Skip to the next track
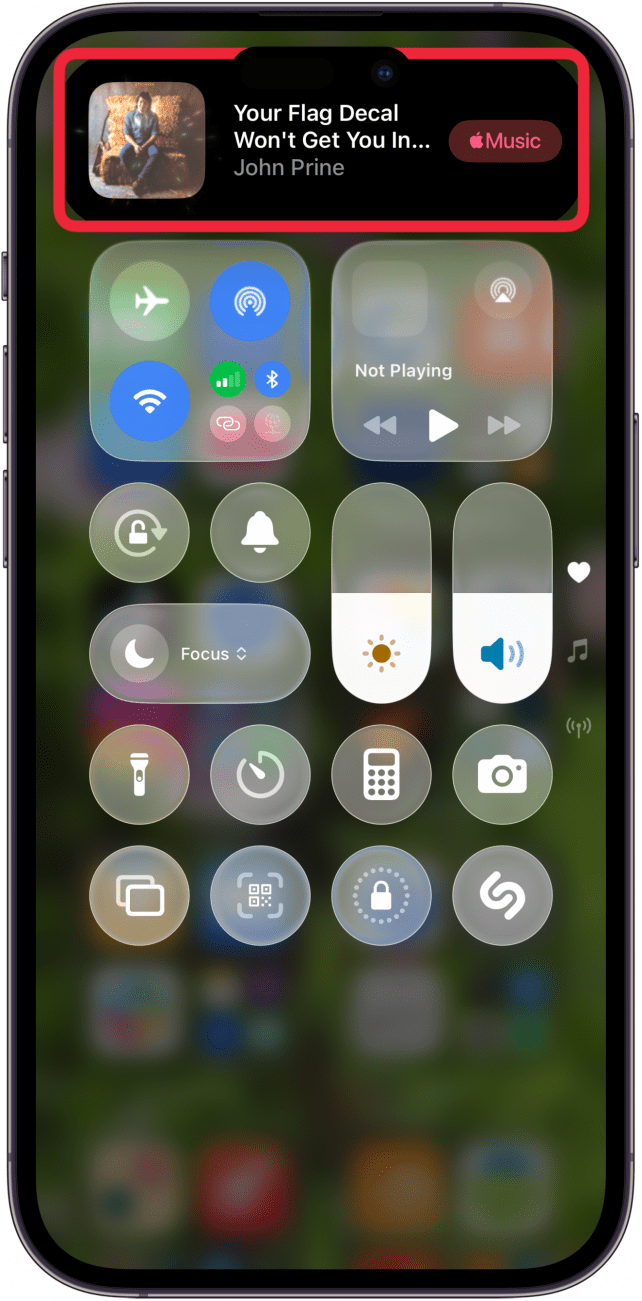Image resolution: width=642 pixels, height=1301 pixels. (503, 426)
